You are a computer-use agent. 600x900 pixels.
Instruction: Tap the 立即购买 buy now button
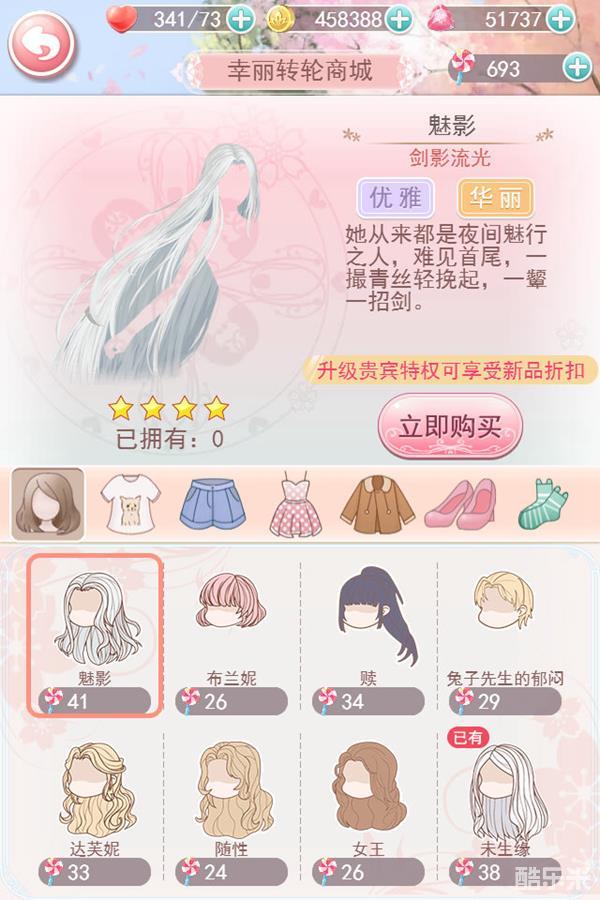[x=450, y=427]
